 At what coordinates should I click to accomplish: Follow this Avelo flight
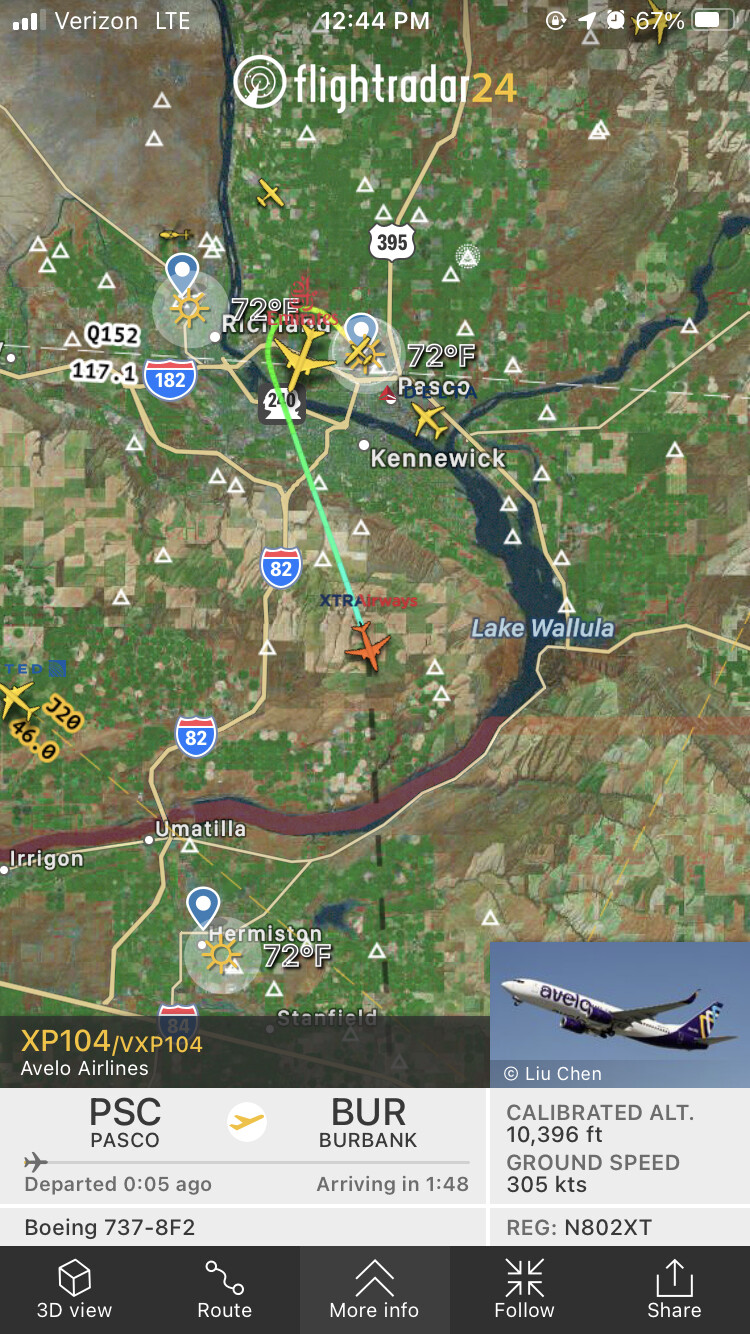[x=524, y=1289]
